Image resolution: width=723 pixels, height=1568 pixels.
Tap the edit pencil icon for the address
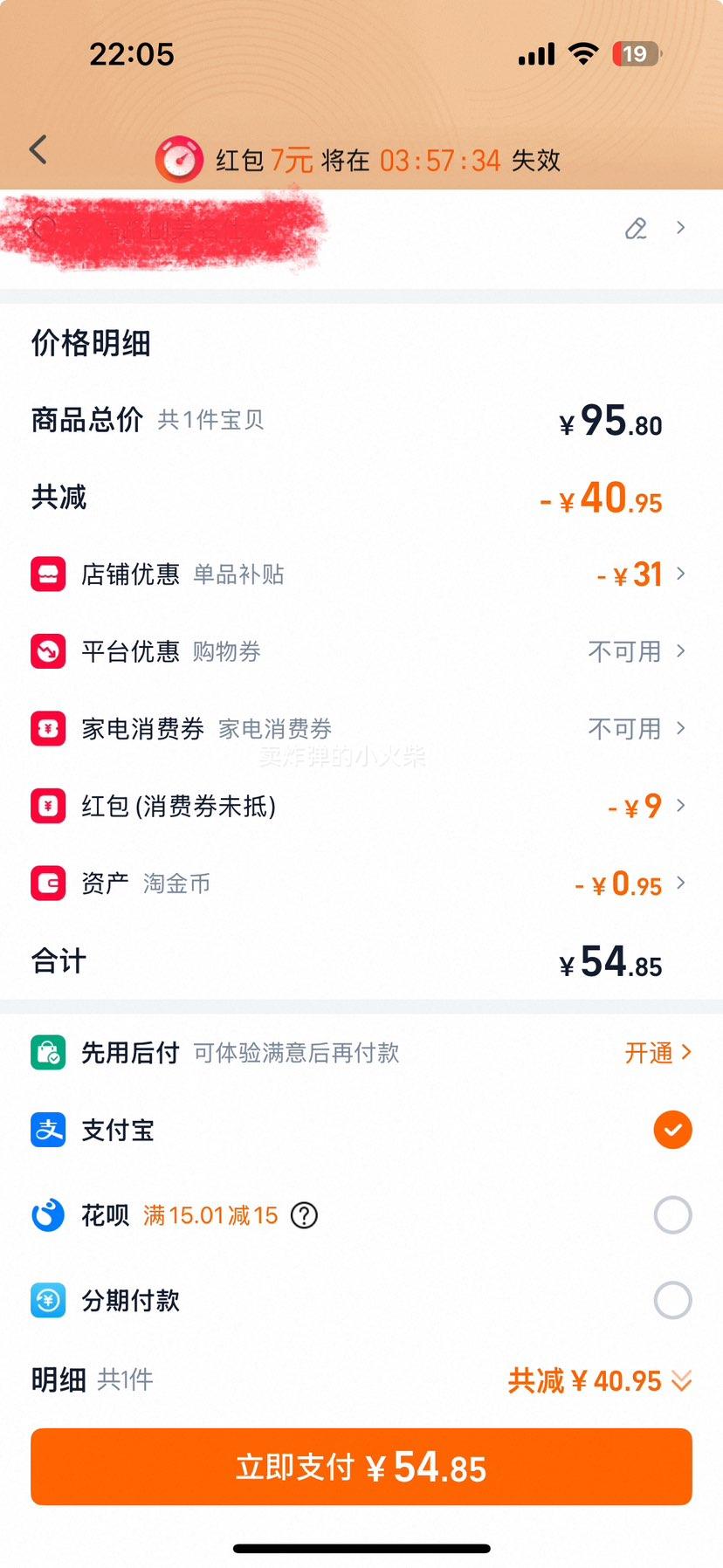point(636,229)
